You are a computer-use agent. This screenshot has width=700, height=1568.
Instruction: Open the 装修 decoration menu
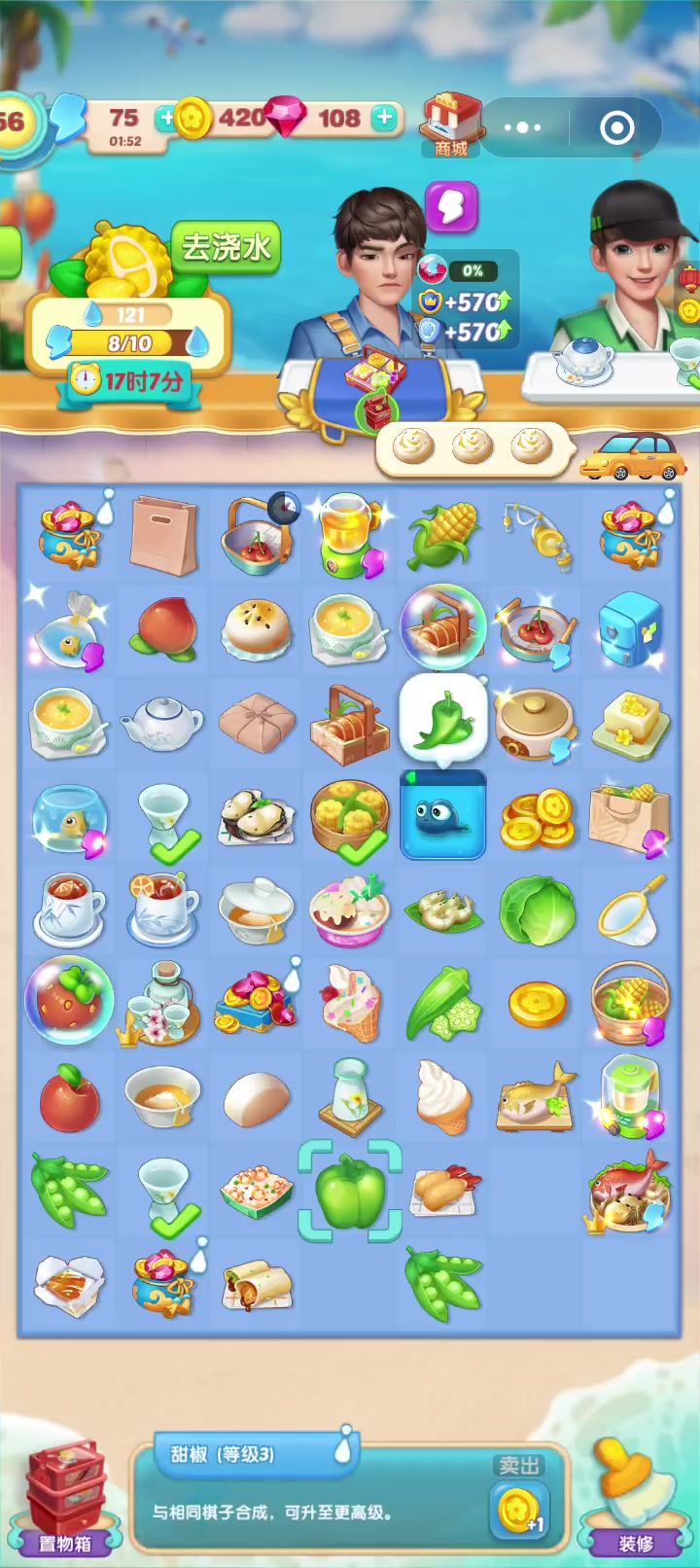point(637,1499)
